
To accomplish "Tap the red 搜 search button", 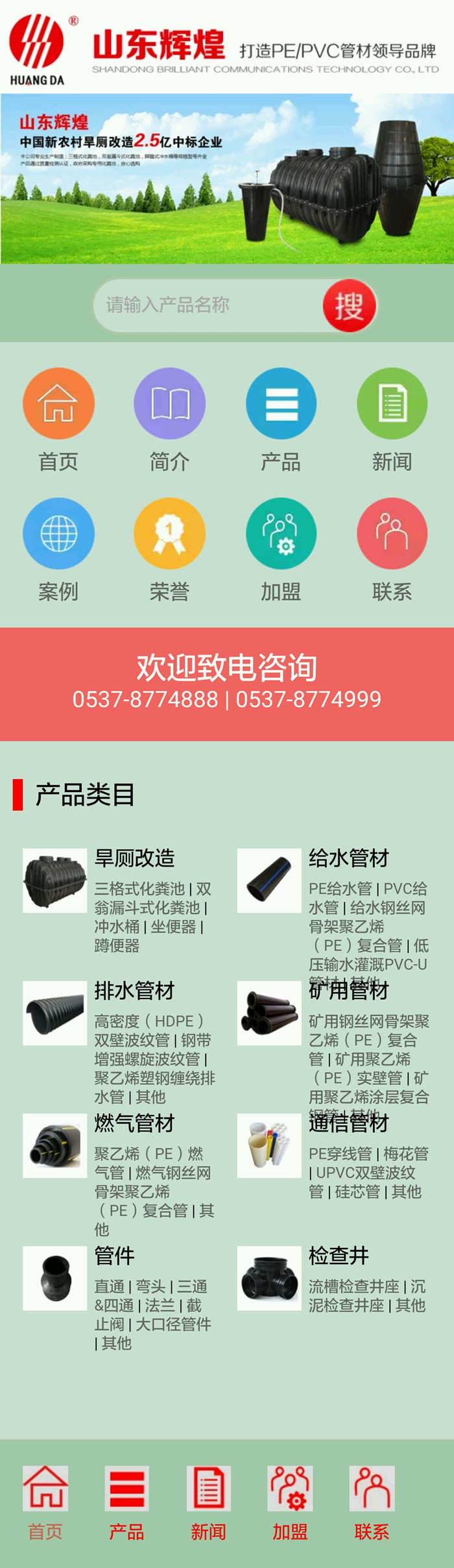I will [350, 306].
